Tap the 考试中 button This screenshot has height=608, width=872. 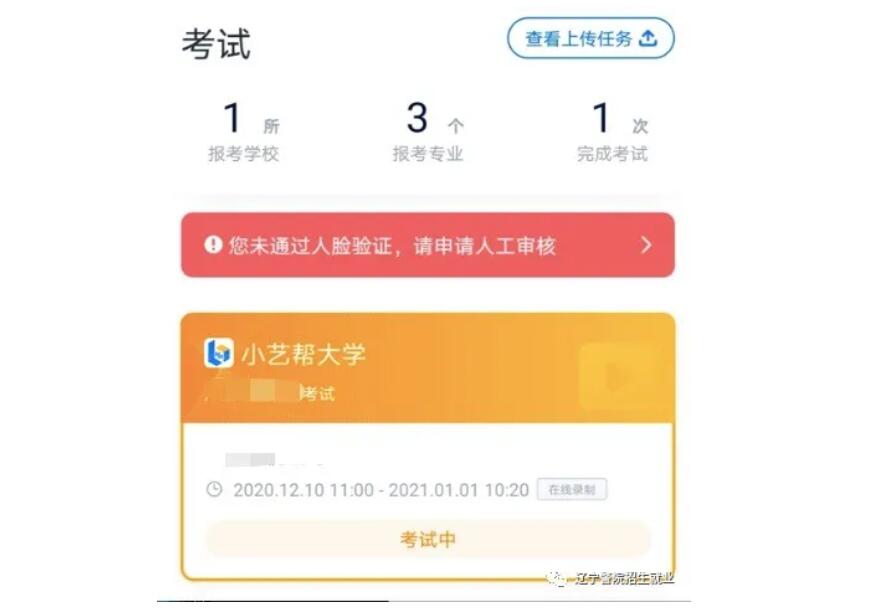pyautogui.click(x=427, y=539)
